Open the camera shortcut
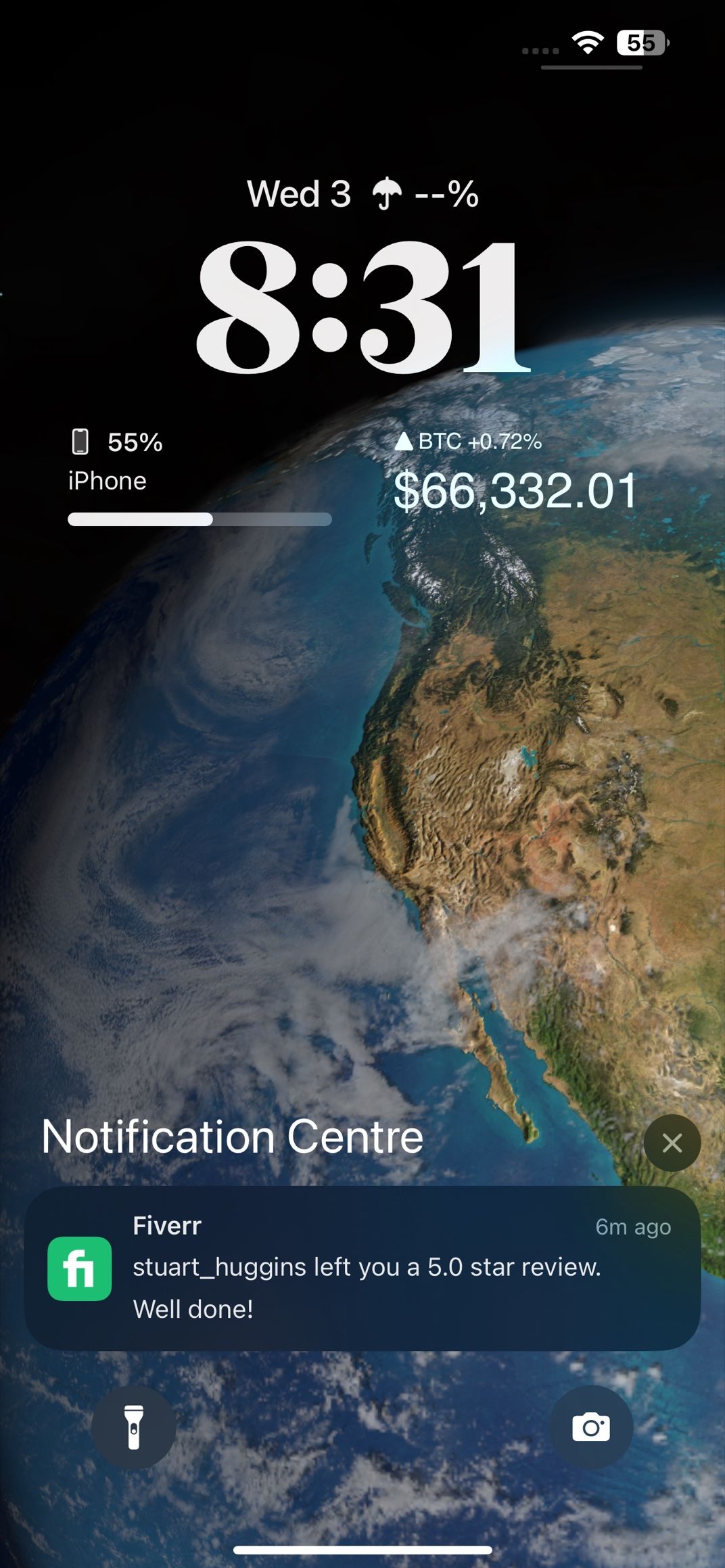725x1568 pixels. [x=591, y=1427]
